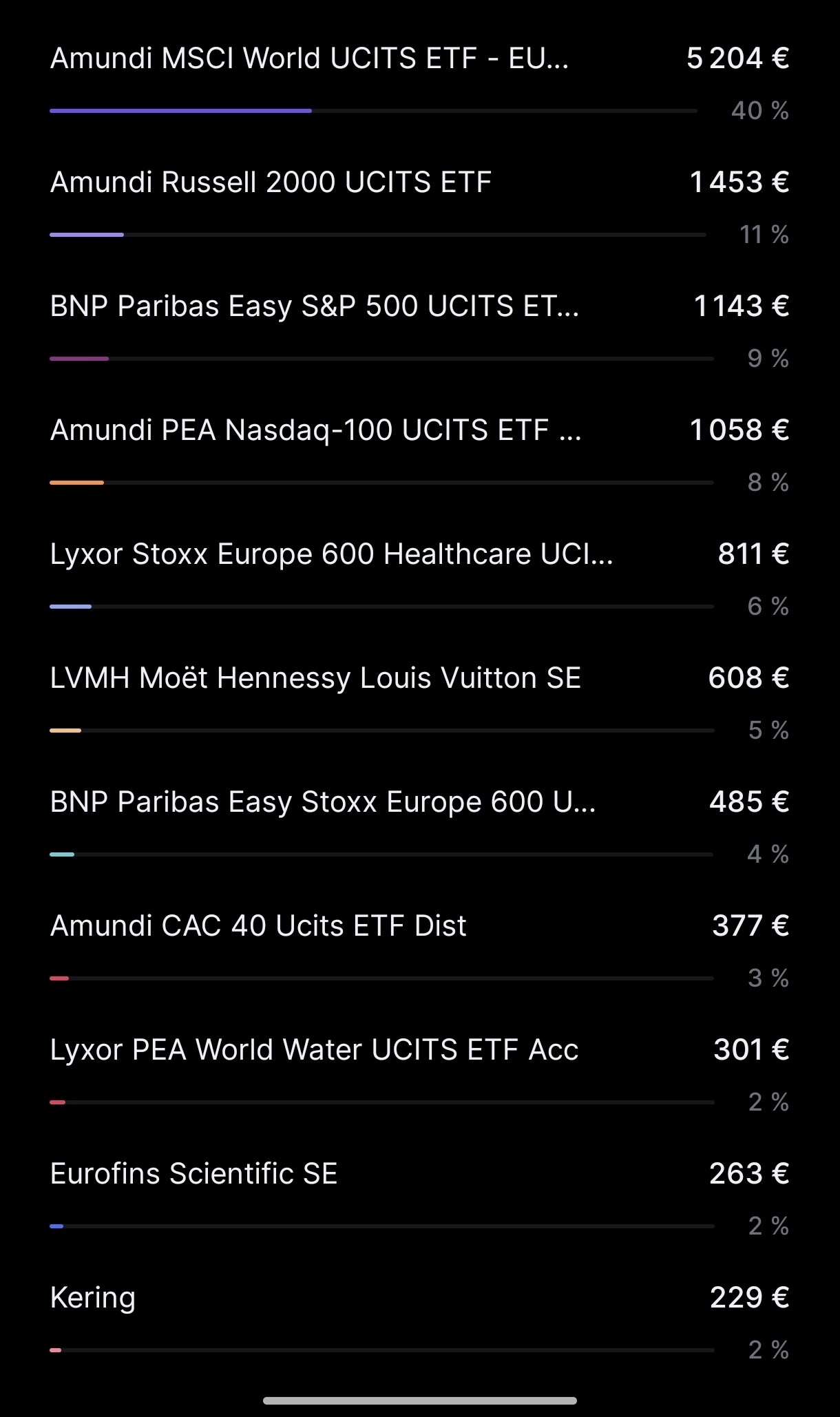Screen dimensions: 840x1417
Task: Open the Kering position
Action: coord(420,1322)
